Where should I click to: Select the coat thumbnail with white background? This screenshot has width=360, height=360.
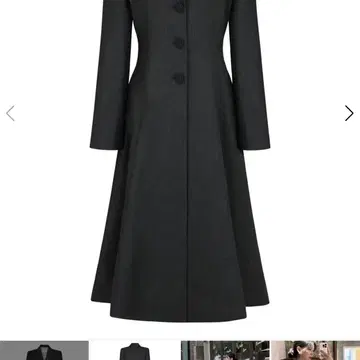pos(135,350)
